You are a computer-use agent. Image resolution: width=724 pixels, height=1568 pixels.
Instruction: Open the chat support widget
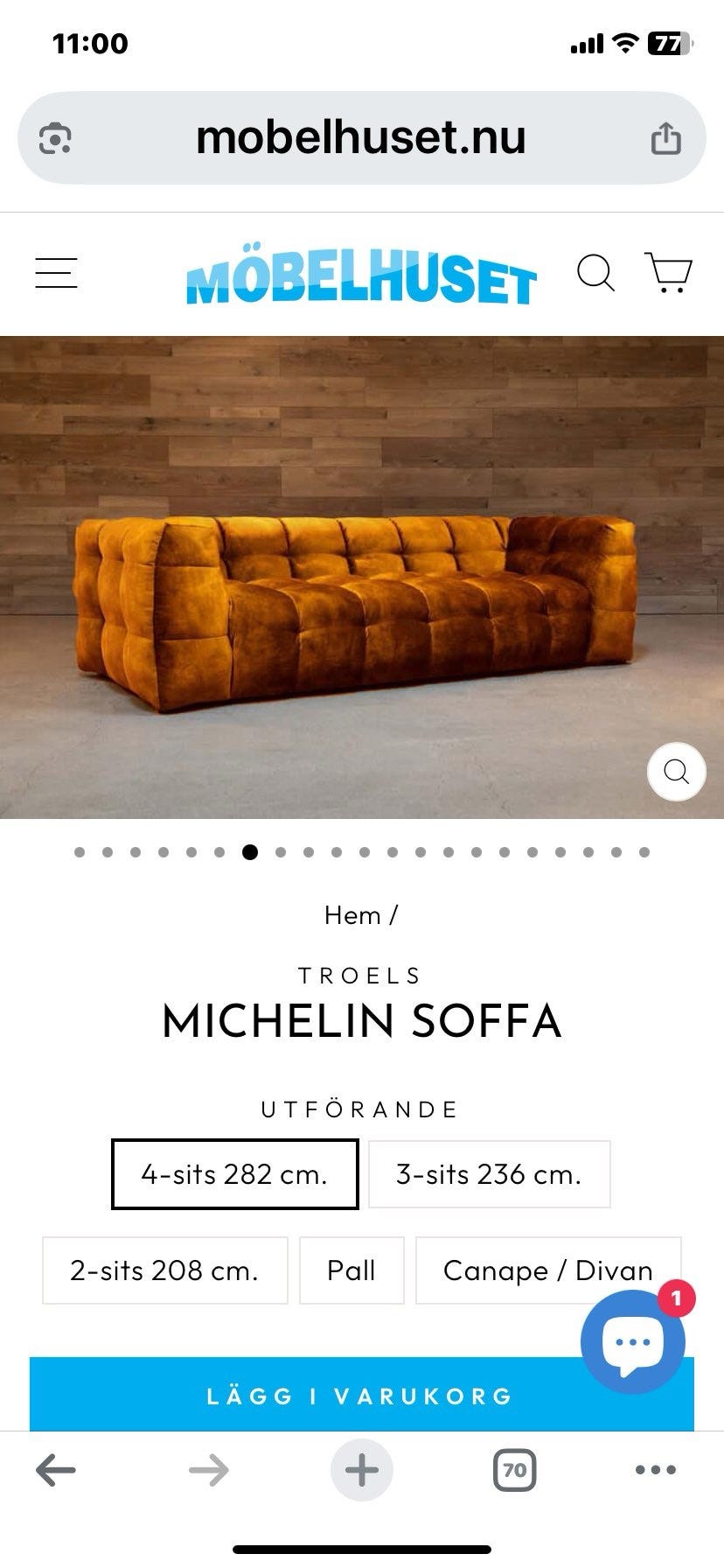631,1340
